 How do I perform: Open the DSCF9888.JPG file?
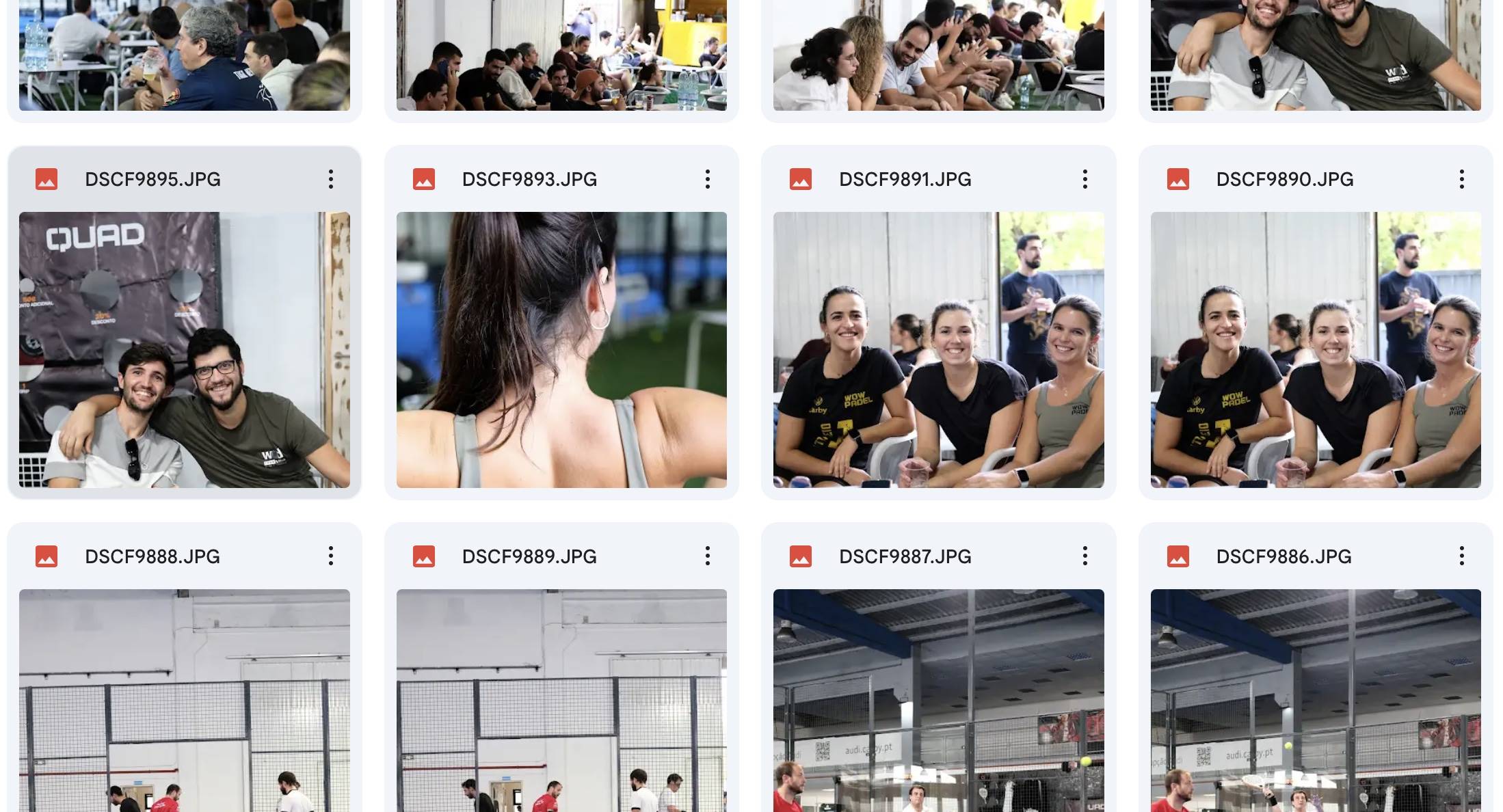coord(184,700)
